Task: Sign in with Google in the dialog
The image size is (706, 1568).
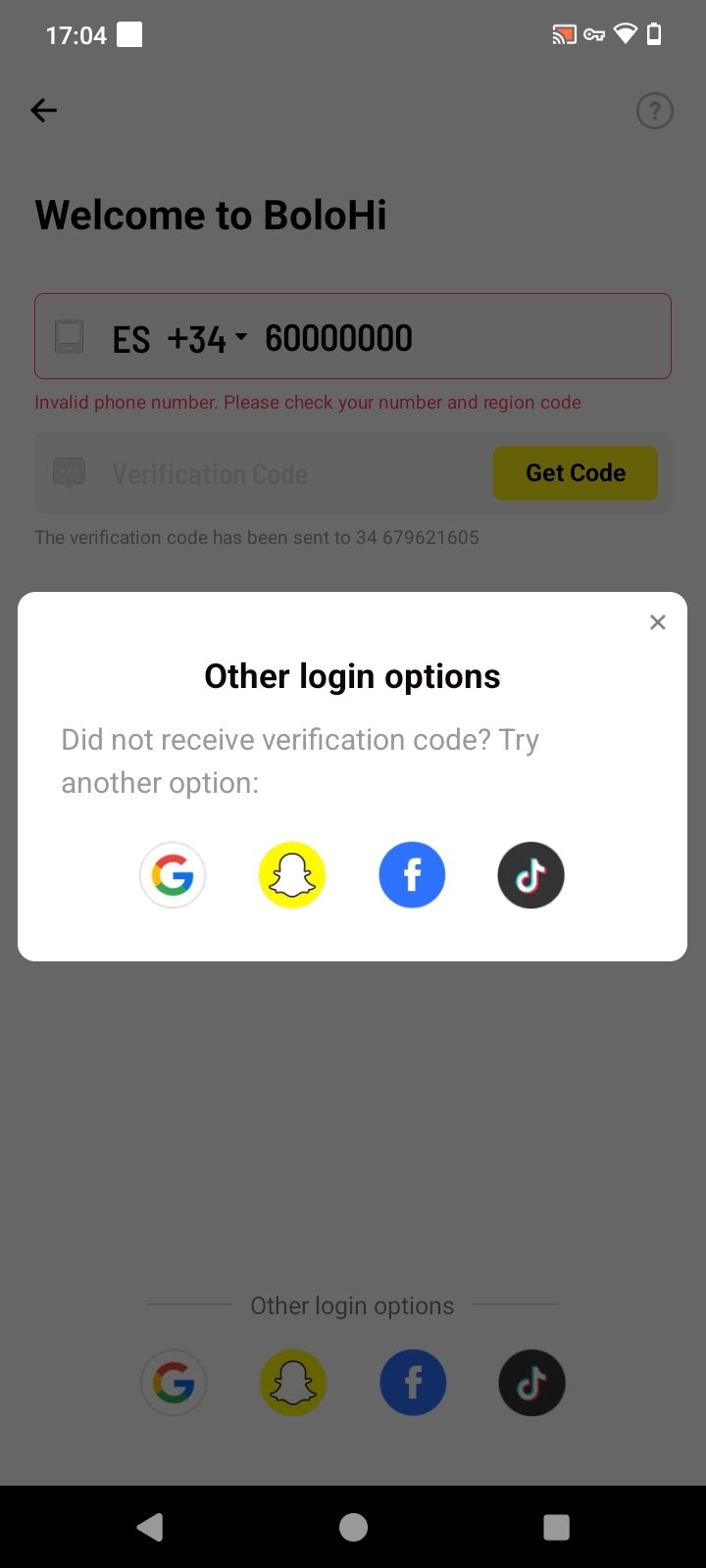Action: pos(173,875)
